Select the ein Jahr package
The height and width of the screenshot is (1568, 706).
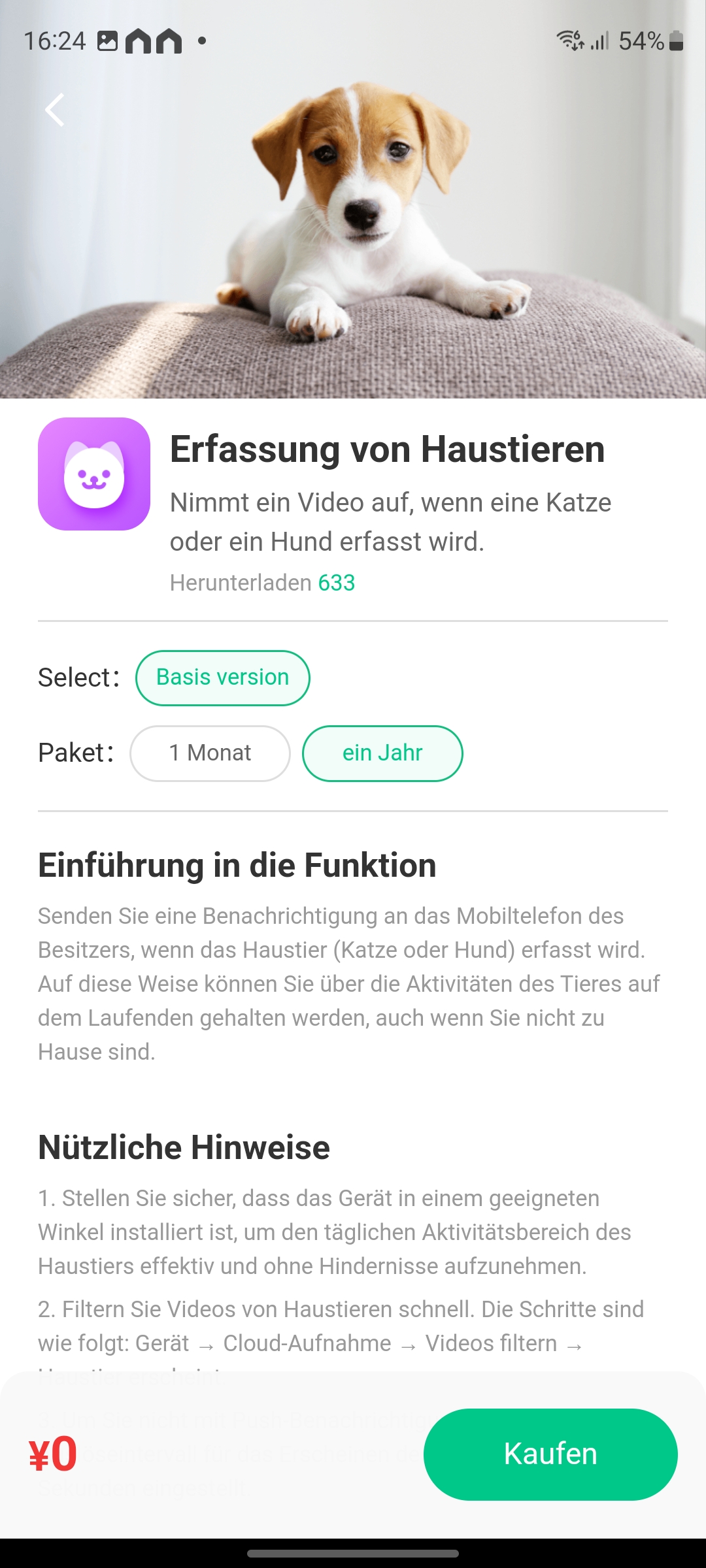coord(382,753)
